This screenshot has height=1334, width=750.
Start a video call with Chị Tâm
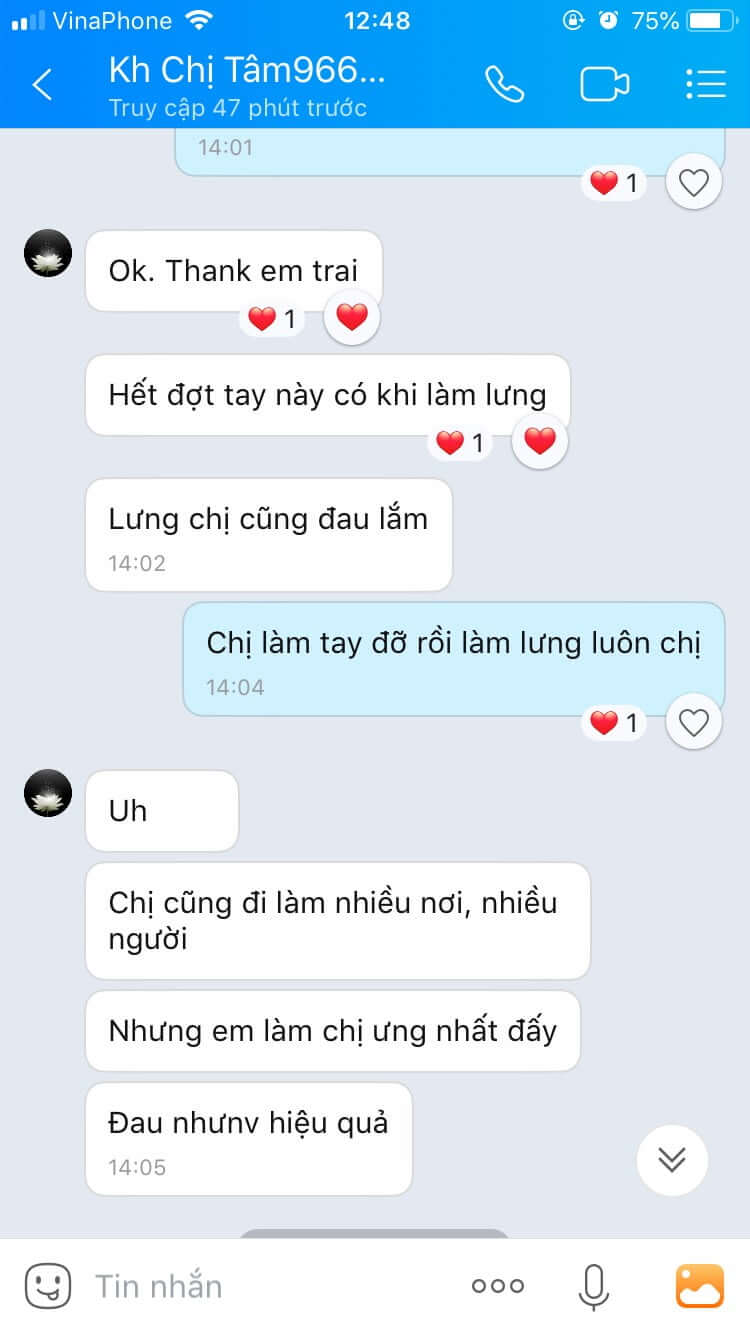click(605, 84)
